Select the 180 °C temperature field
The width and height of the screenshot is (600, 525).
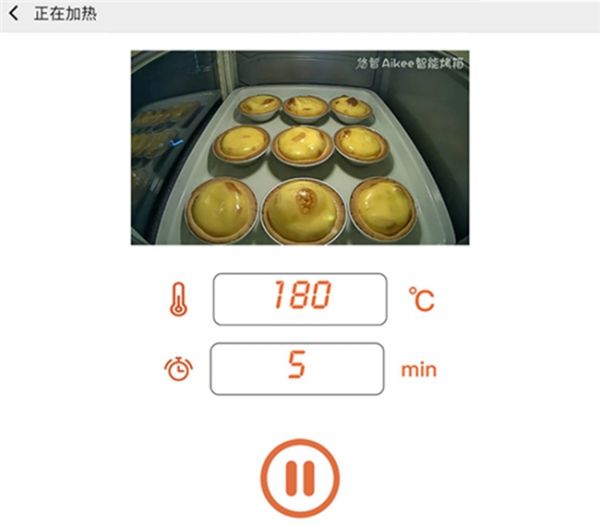[x=299, y=298]
